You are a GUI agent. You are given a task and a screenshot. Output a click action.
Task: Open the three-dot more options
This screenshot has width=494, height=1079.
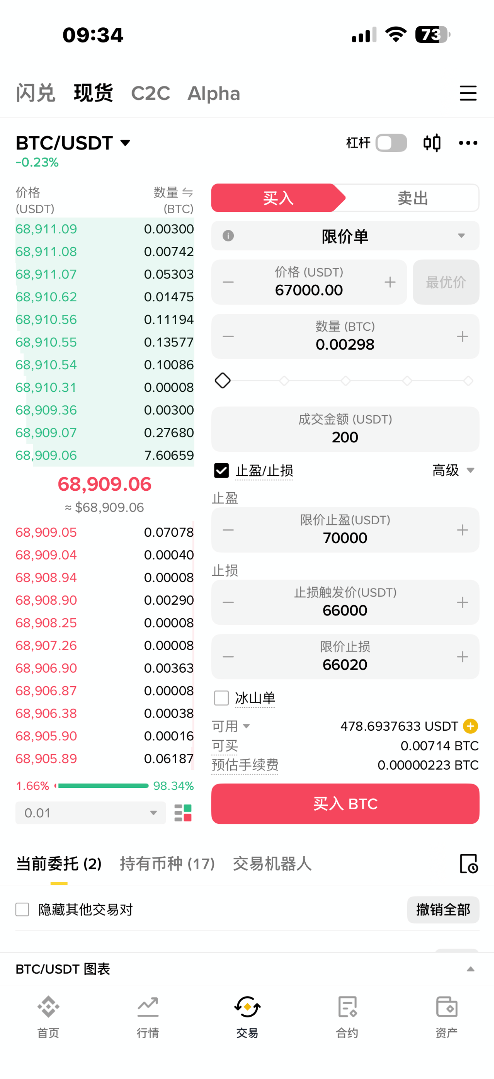(468, 143)
